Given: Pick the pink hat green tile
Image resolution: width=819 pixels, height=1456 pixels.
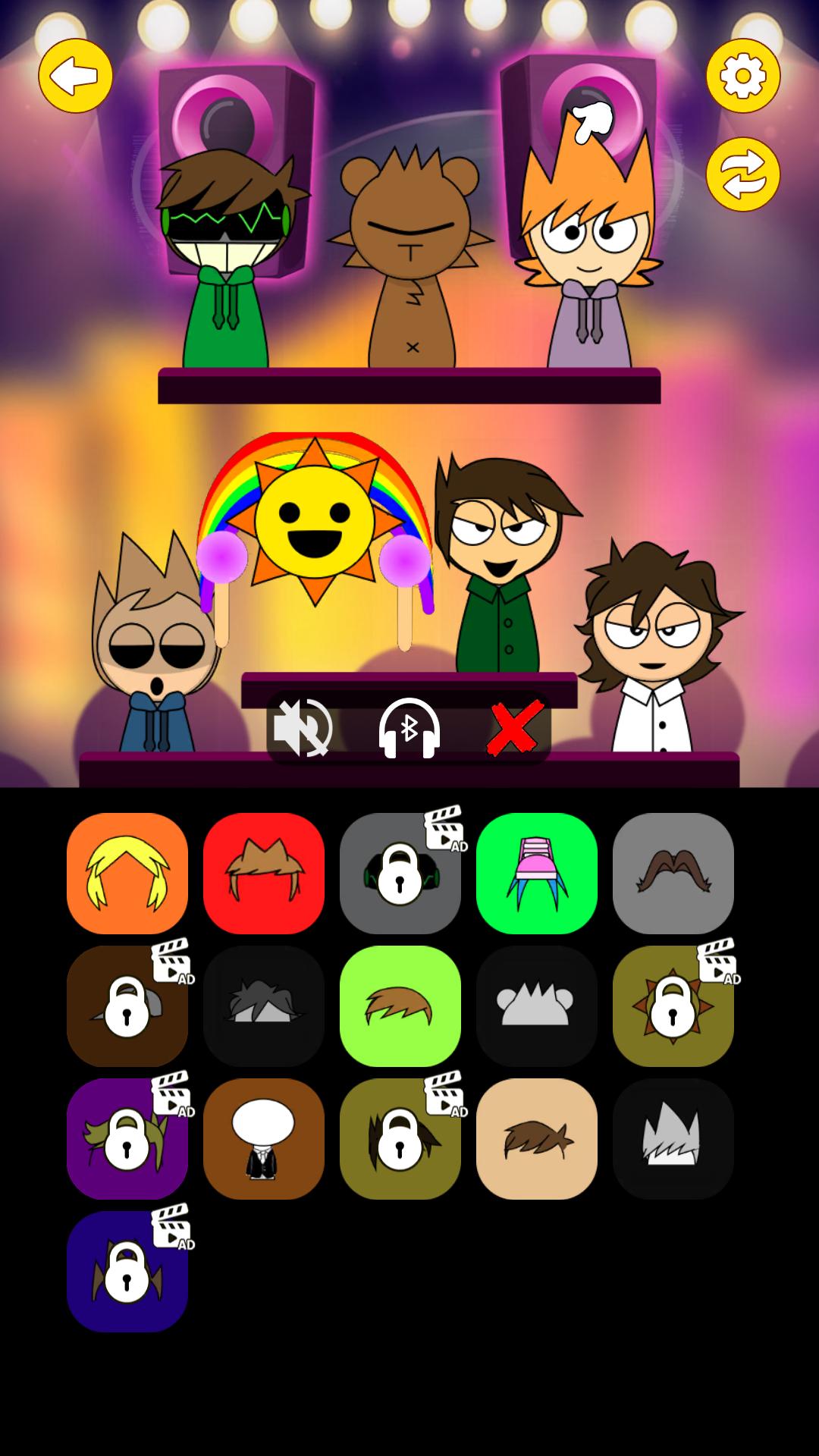Looking at the screenshot, I should click(537, 873).
